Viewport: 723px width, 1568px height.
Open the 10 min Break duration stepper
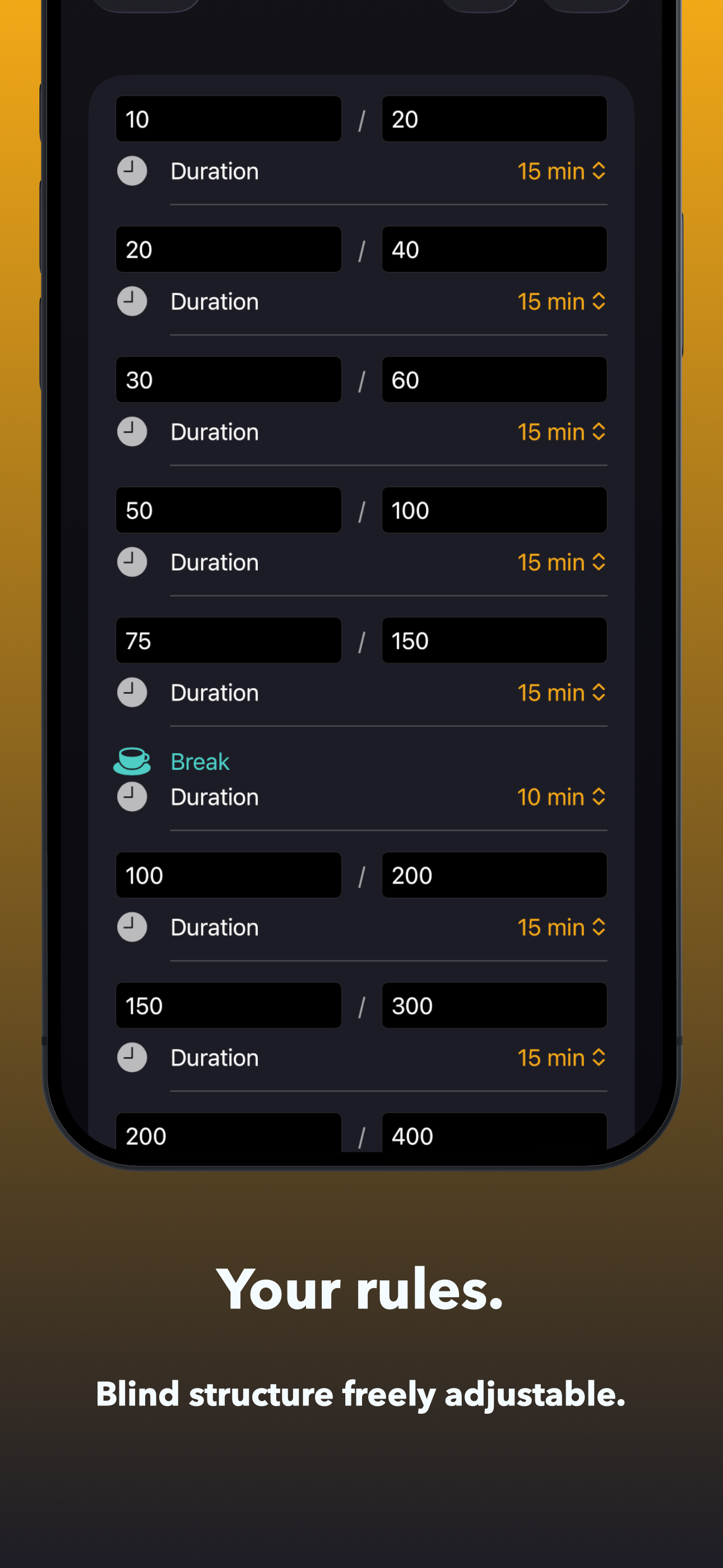[x=561, y=796]
